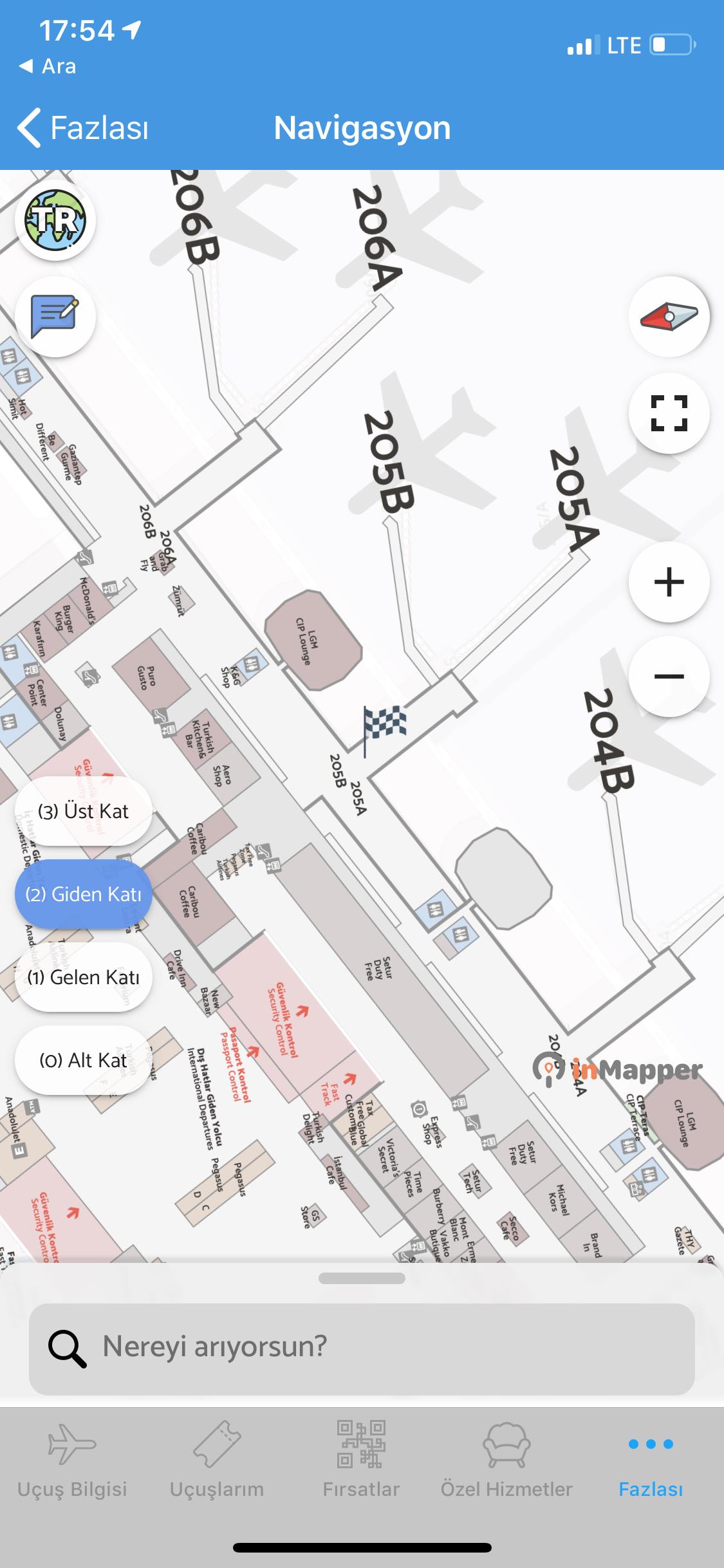Select the (3) Üst Kat floor
Screen dimensions: 724x1568
tap(84, 811)
